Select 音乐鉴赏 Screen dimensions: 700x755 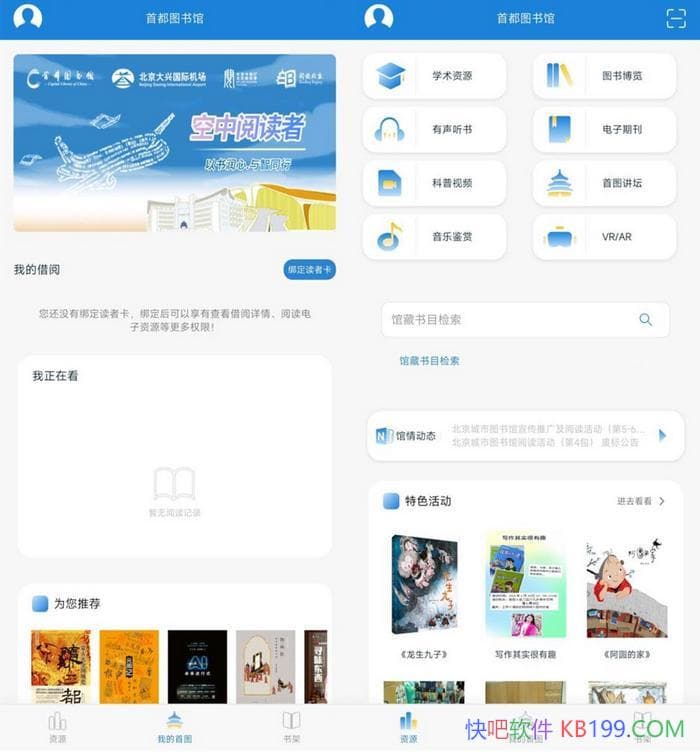point(434,237)
